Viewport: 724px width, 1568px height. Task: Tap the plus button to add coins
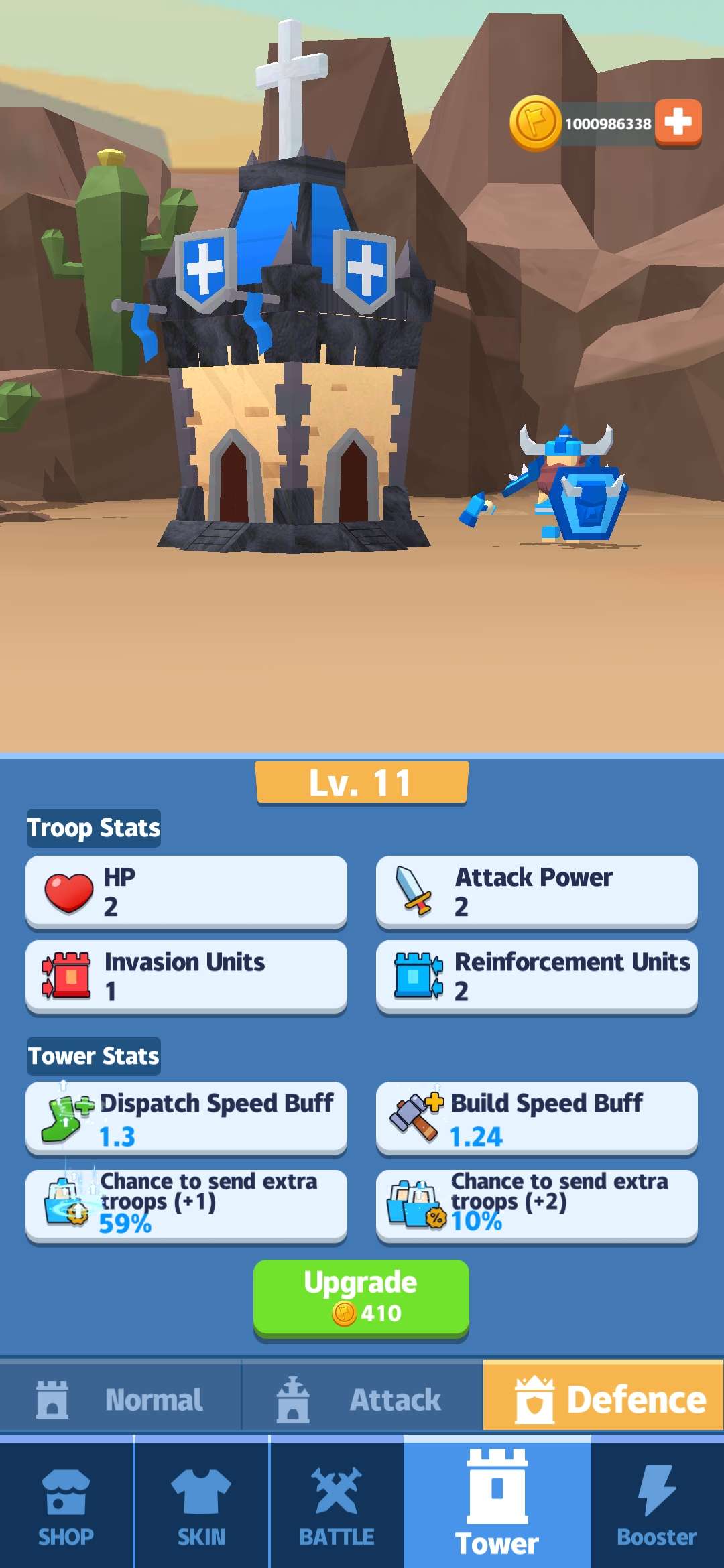pos(678,122)
